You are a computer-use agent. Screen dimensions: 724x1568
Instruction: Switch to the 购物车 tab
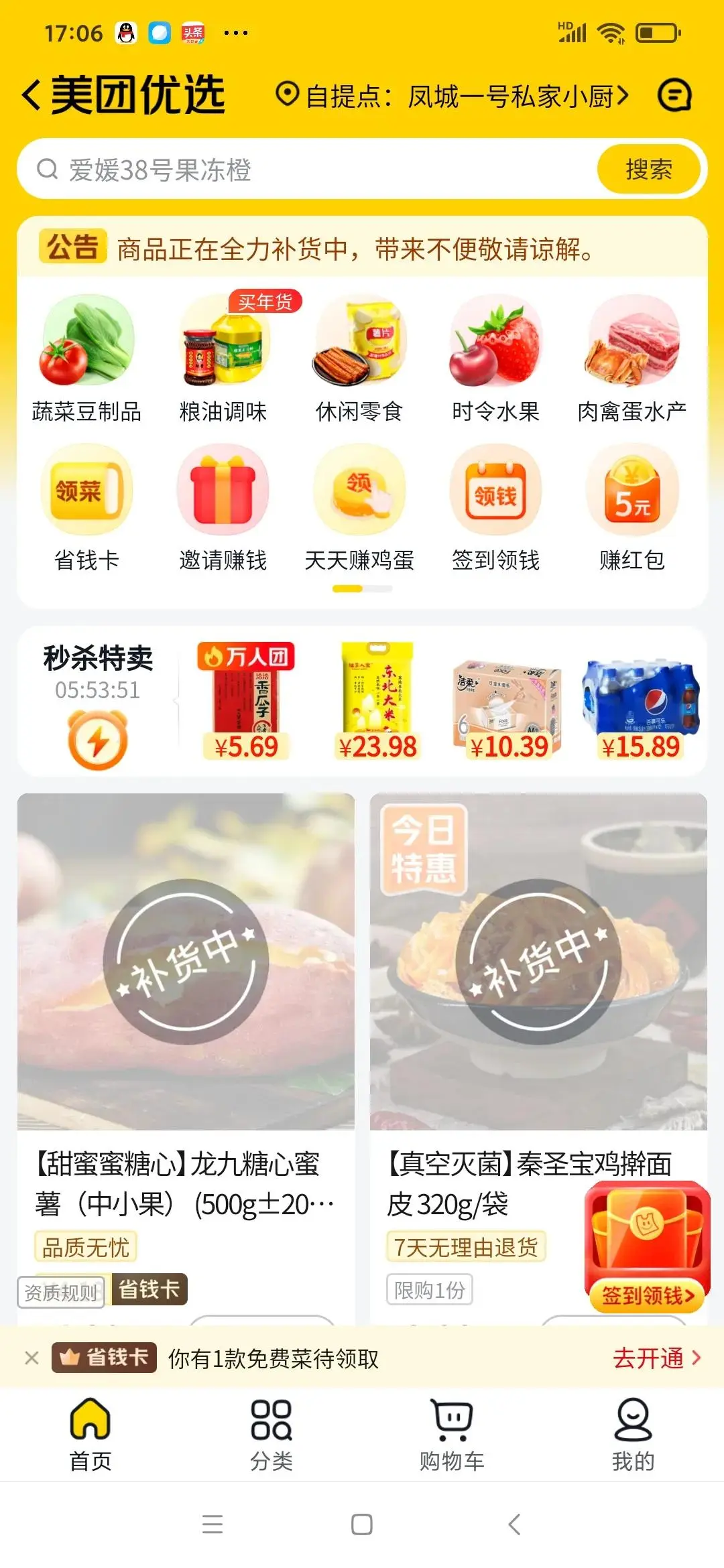tap(452, 1434)
